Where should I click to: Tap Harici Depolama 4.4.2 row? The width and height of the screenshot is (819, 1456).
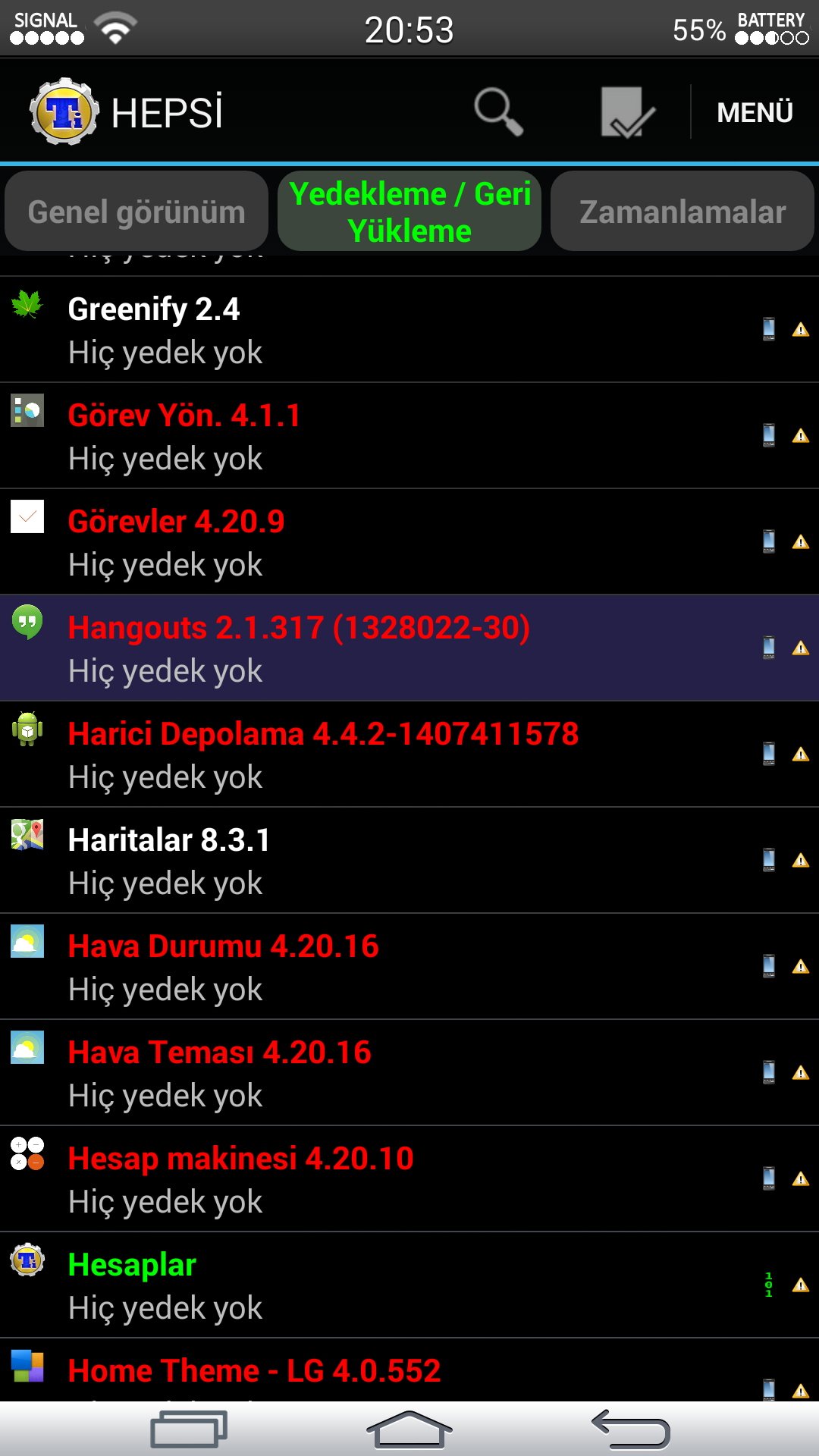(x=409, y=755)
